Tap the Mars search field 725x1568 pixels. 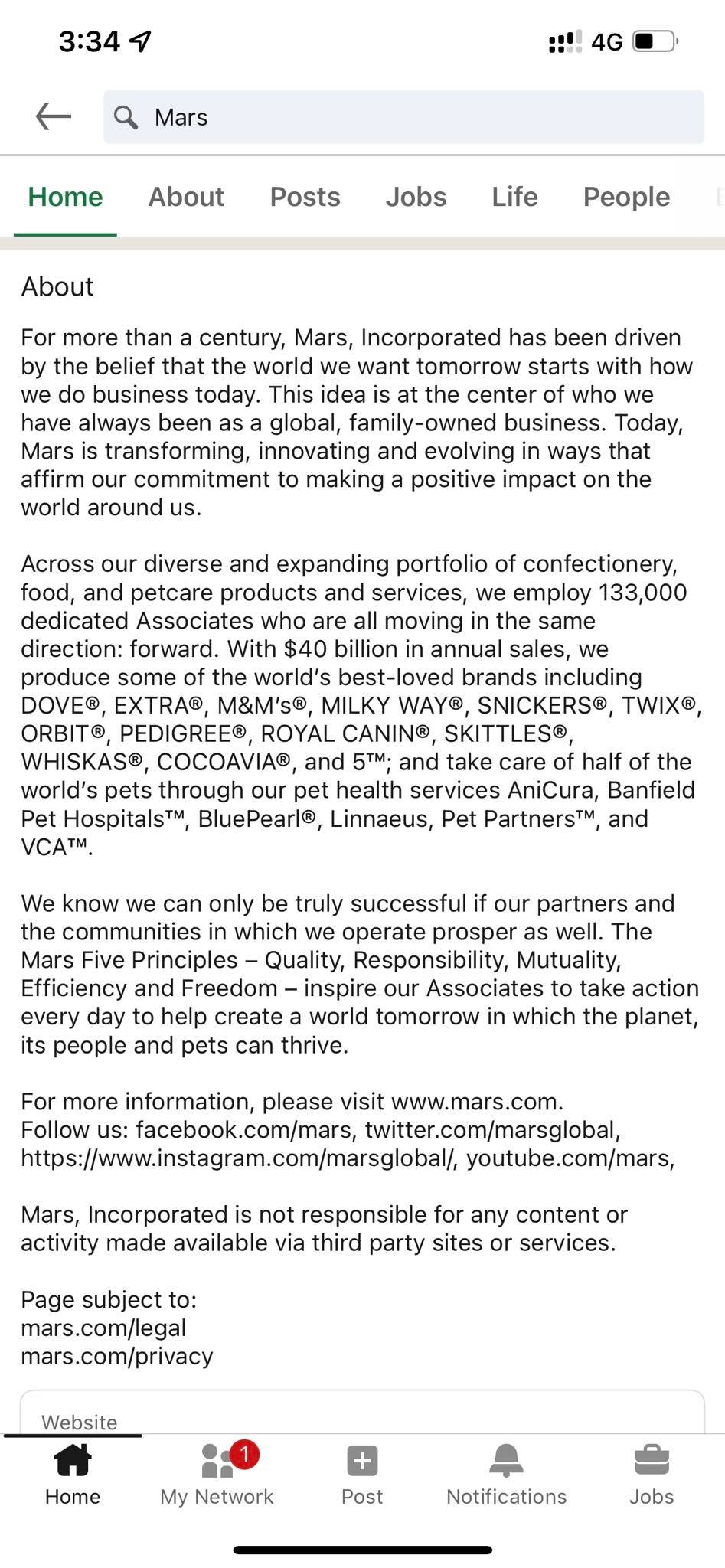point(403,117)
